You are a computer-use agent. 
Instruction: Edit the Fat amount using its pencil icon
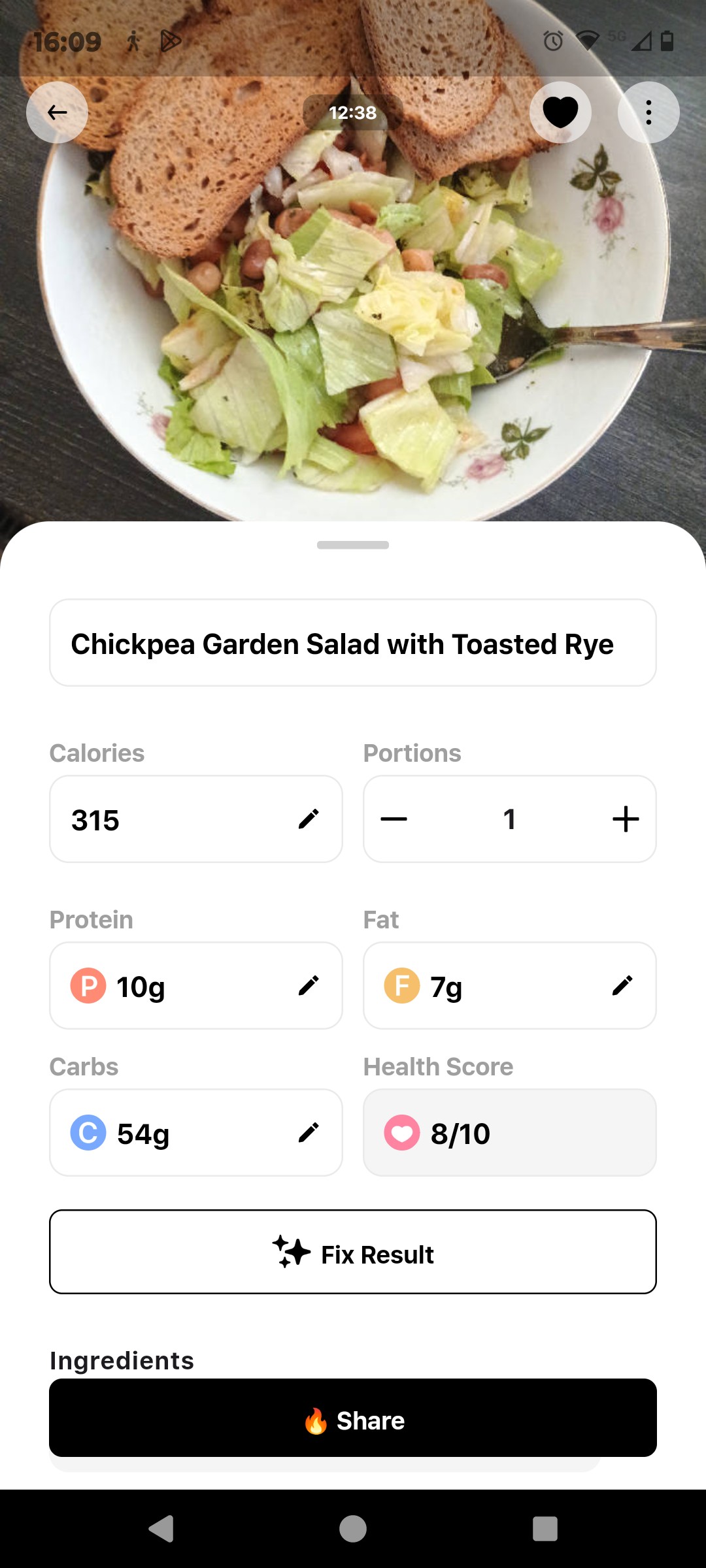622,985
